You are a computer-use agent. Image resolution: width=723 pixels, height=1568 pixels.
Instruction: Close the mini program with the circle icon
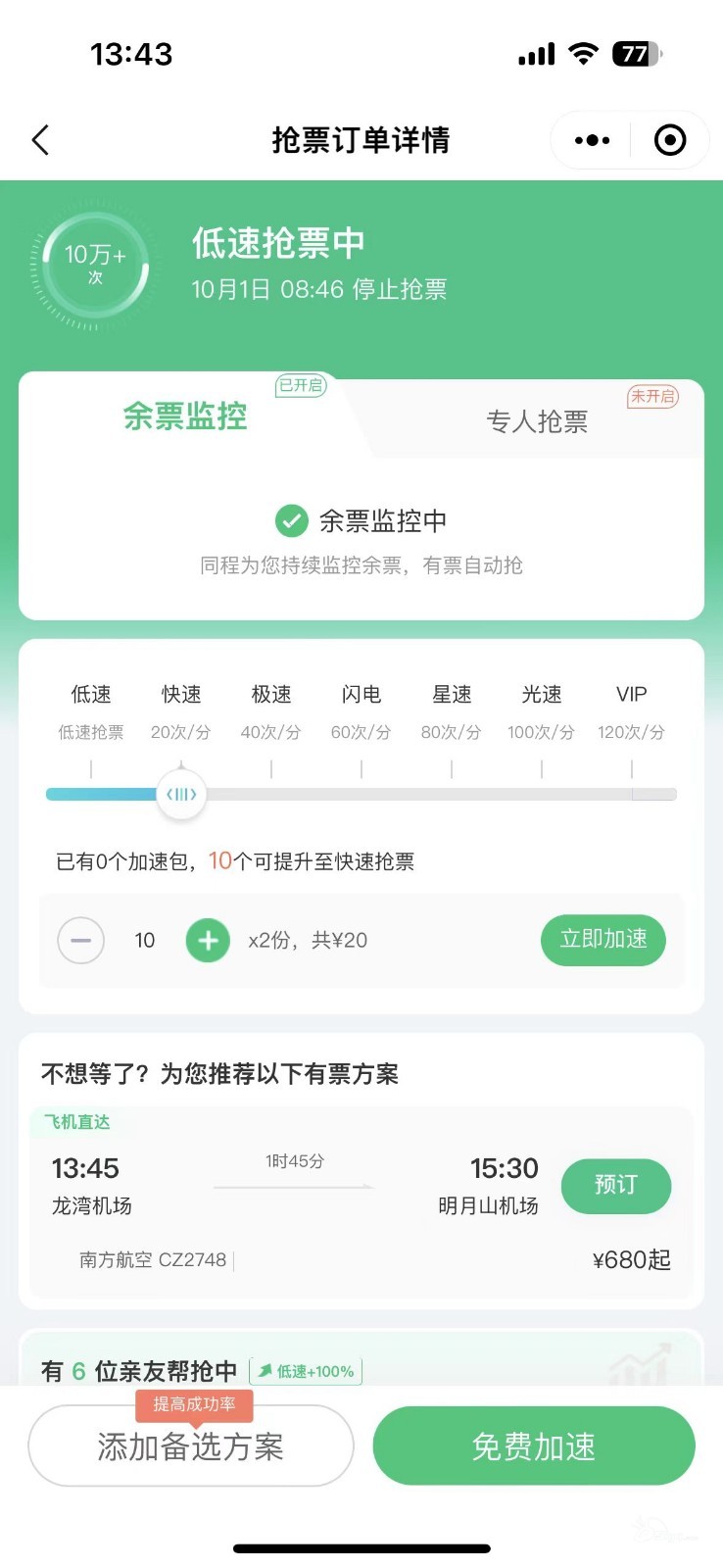670,140
